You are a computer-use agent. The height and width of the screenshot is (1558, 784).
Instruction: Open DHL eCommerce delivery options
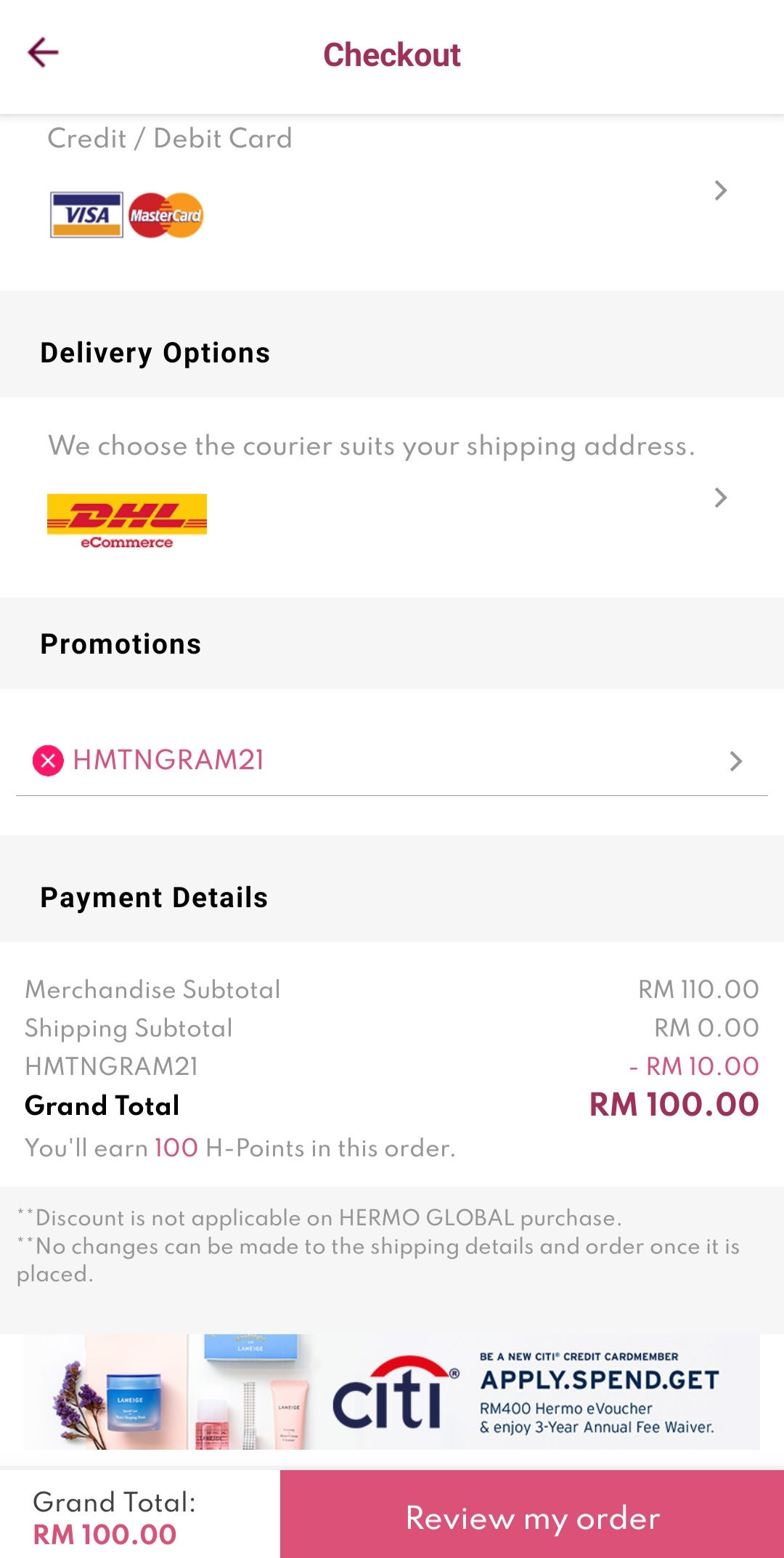[719, 498]
